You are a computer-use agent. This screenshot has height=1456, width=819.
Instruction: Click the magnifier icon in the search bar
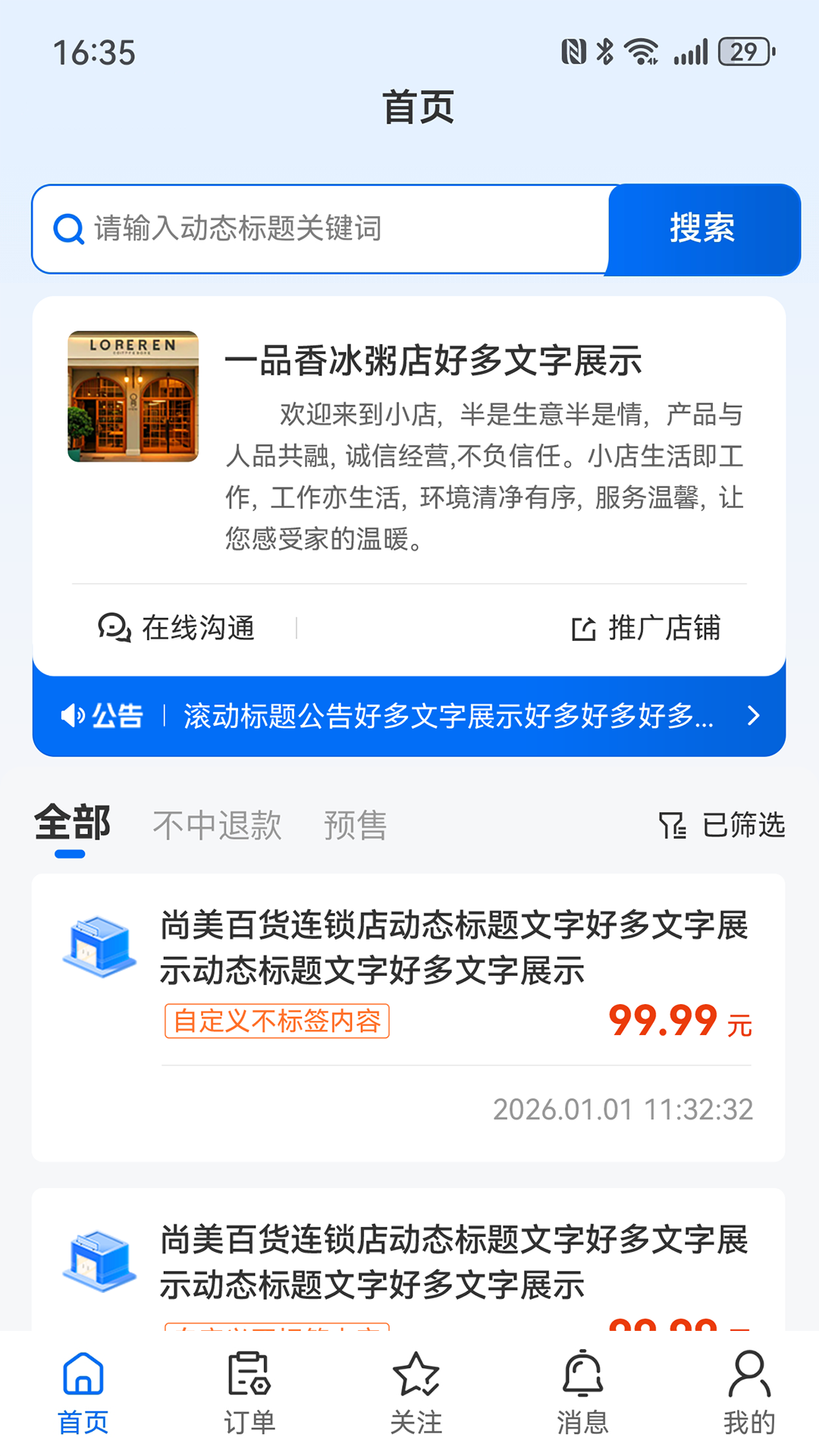click(x=69, y=229)
